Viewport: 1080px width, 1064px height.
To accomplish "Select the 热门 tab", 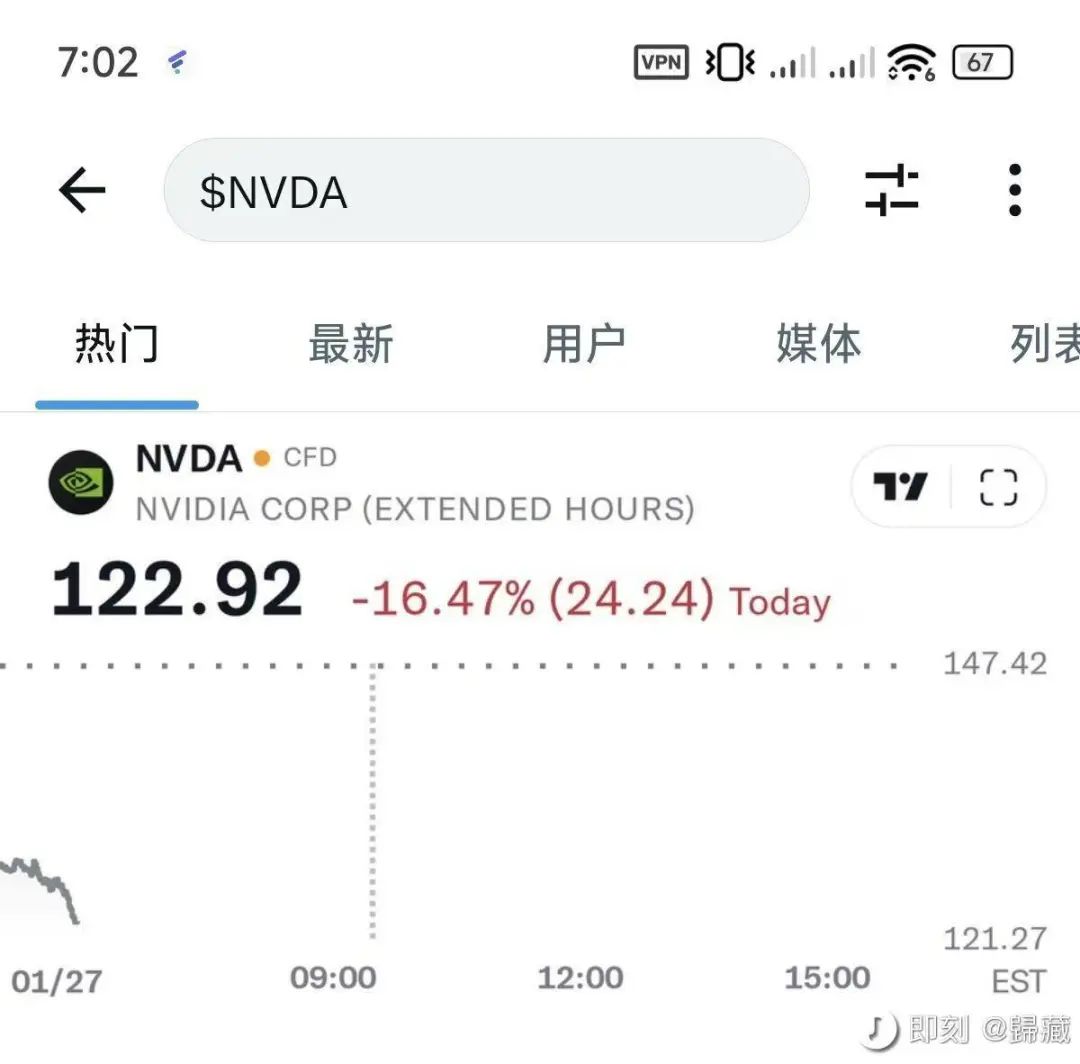I will 116,345.
